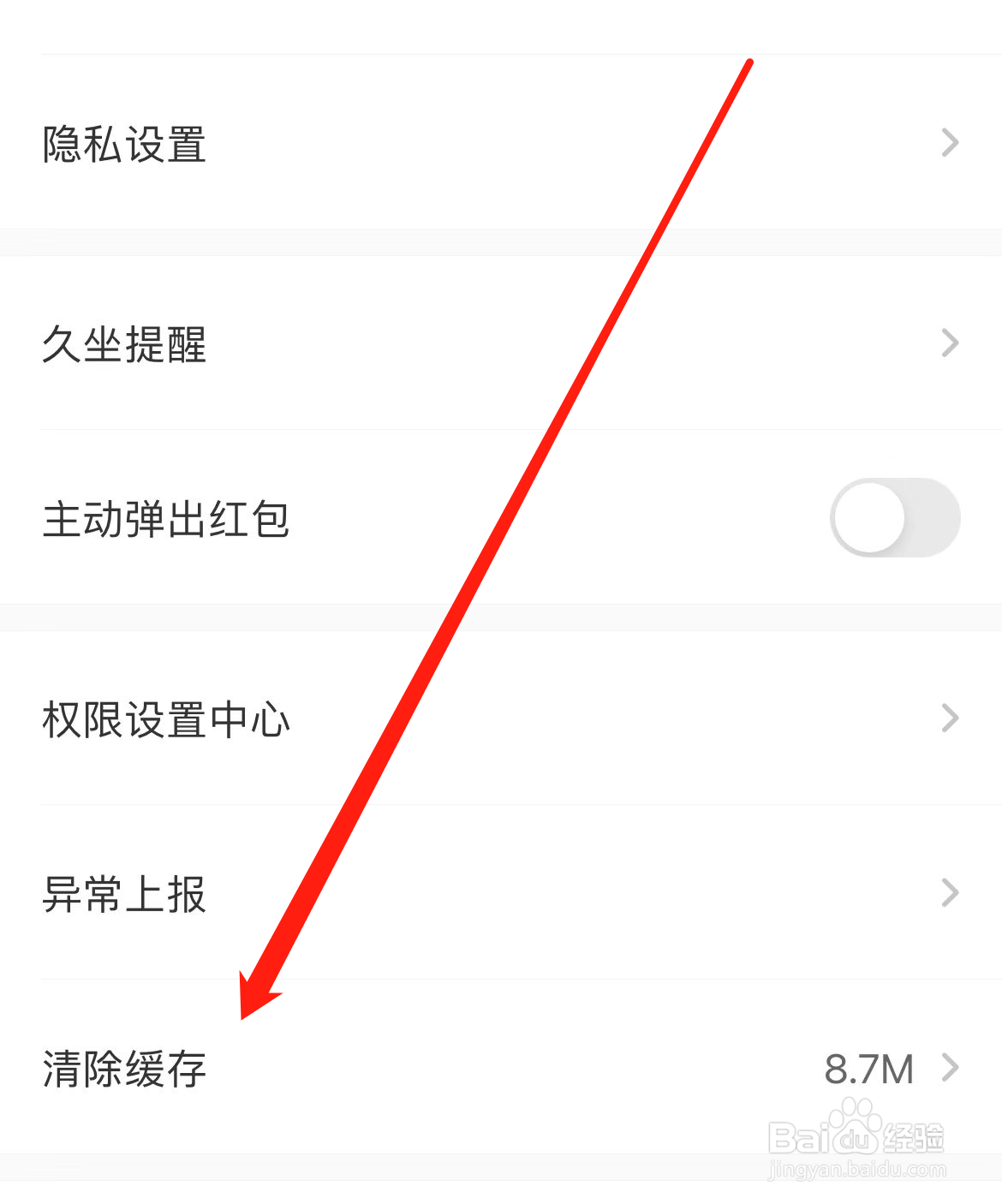Open the 久坐提醒 sedentary reminder settings
Screen dimensions: 1002x1204
point(501,344)
